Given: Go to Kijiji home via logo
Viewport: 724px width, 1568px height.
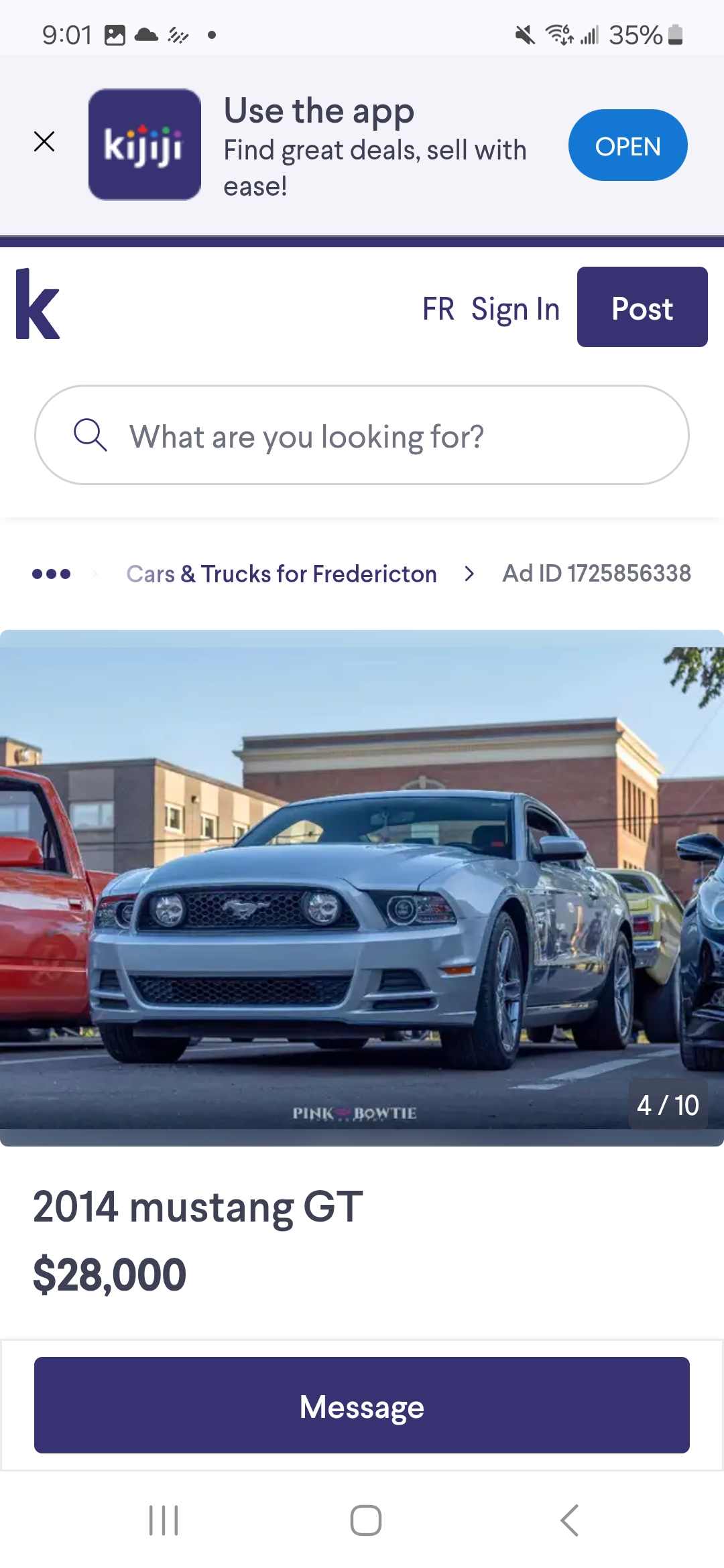Looking at the screenshot, I should click(x=38, y=305).
